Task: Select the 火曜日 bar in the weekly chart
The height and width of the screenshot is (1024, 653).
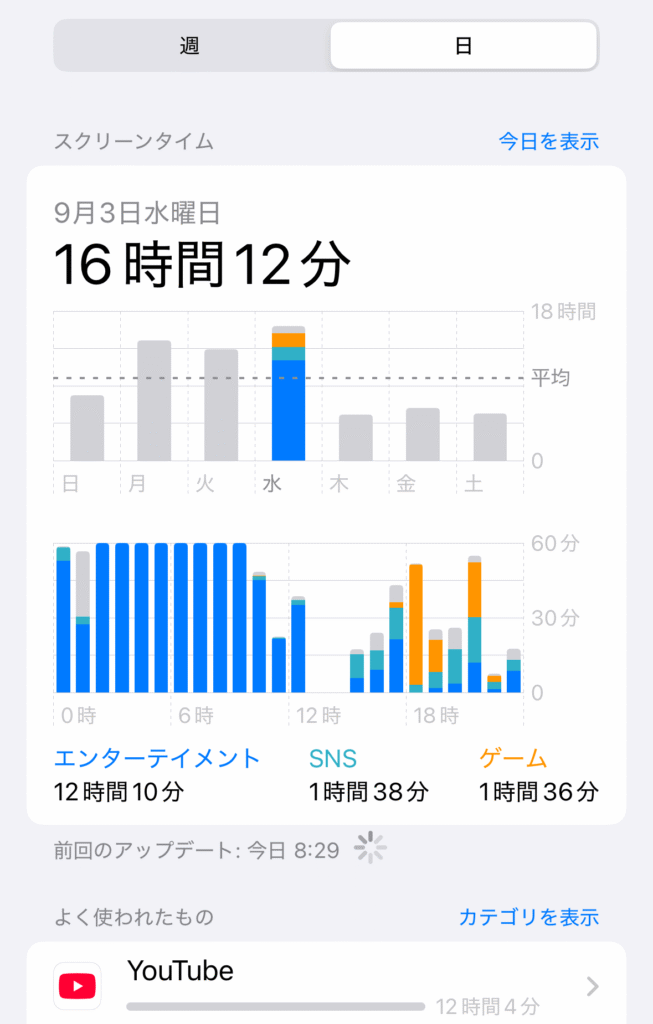Action: [221, 405]
